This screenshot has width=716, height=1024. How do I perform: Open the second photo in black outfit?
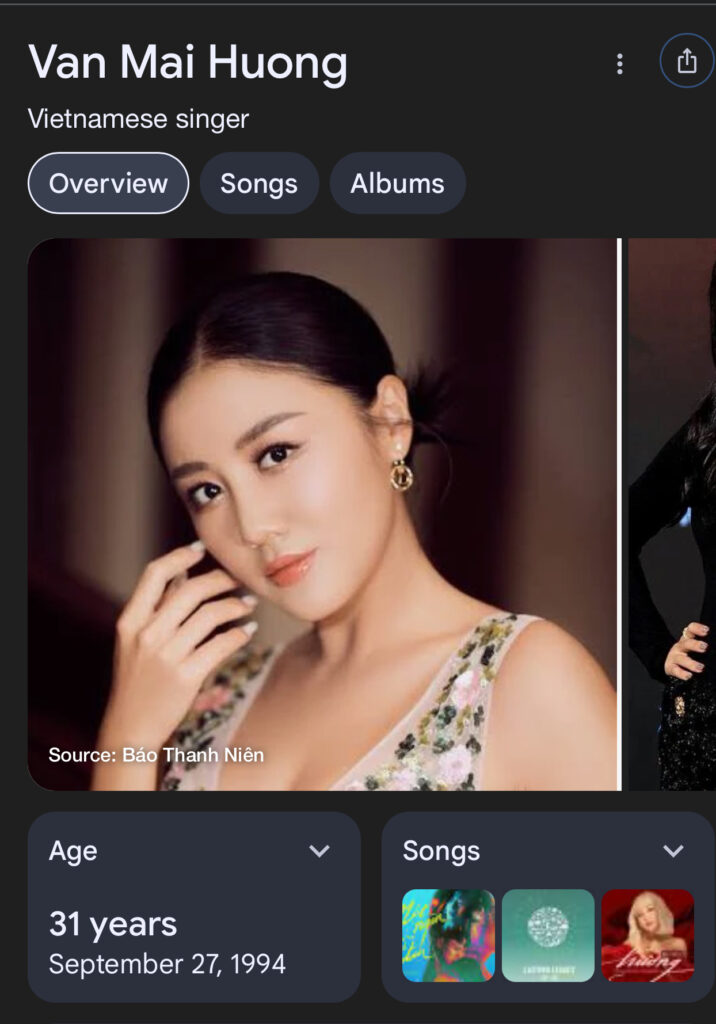pyautogui.click(x=672, y=514)
